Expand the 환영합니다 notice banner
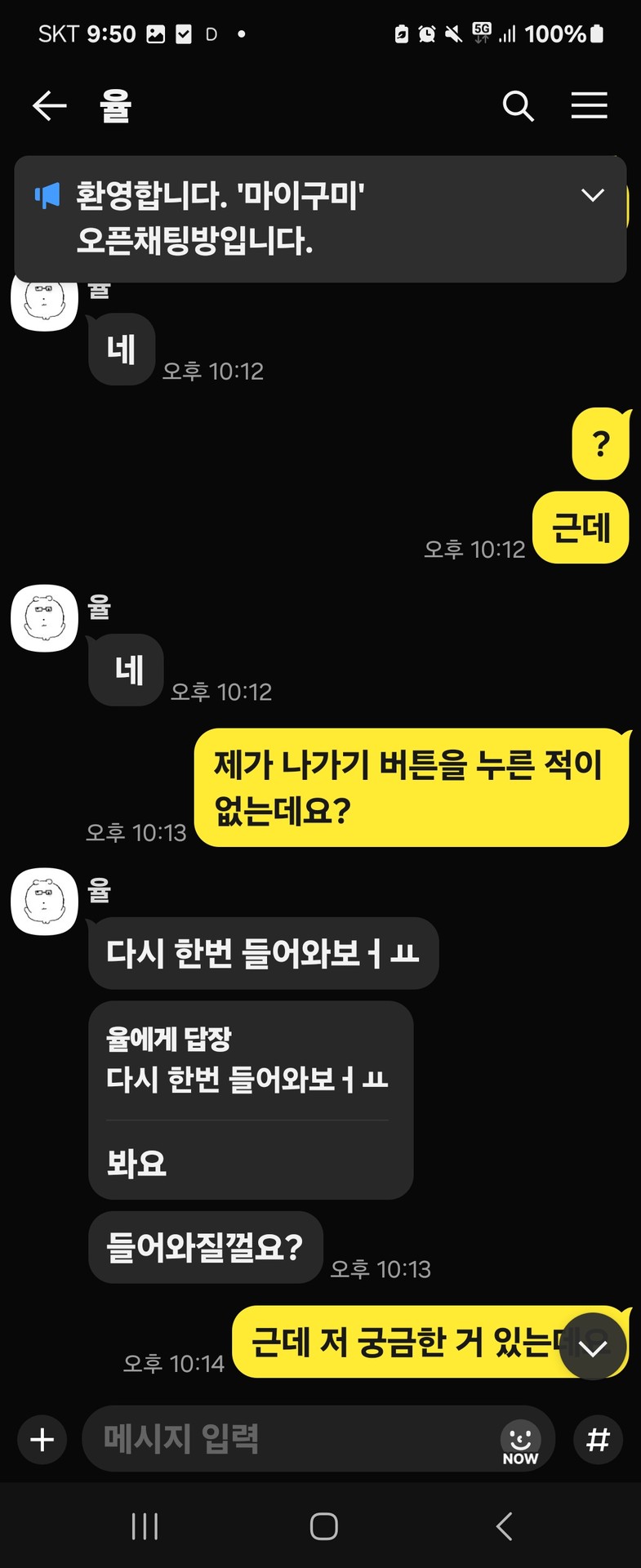641x1568 pixels. pyautogui.click(x=592, y=195)
